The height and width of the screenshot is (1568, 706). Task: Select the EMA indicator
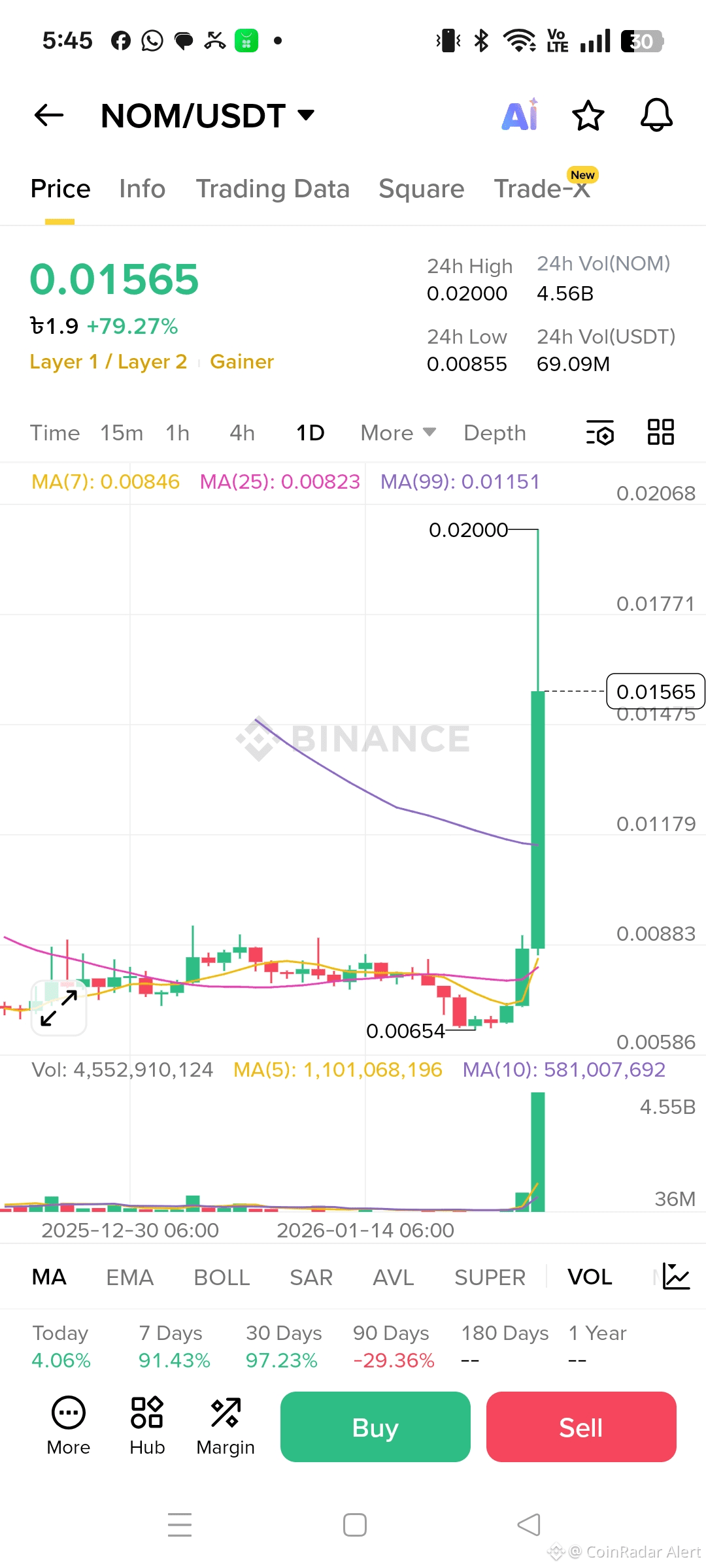pos(129,1277)
